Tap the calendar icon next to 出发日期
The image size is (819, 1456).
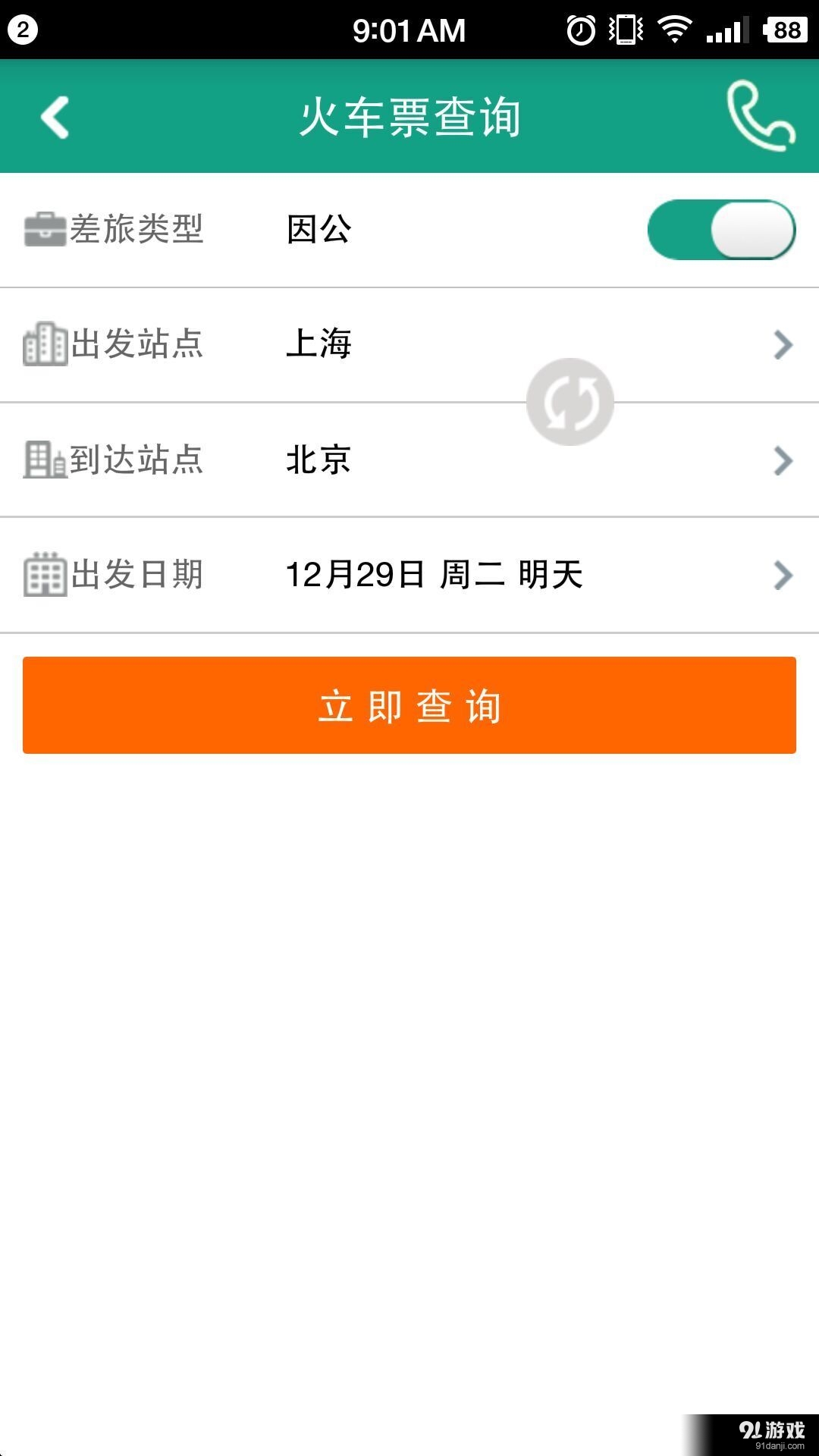point(43,576)
